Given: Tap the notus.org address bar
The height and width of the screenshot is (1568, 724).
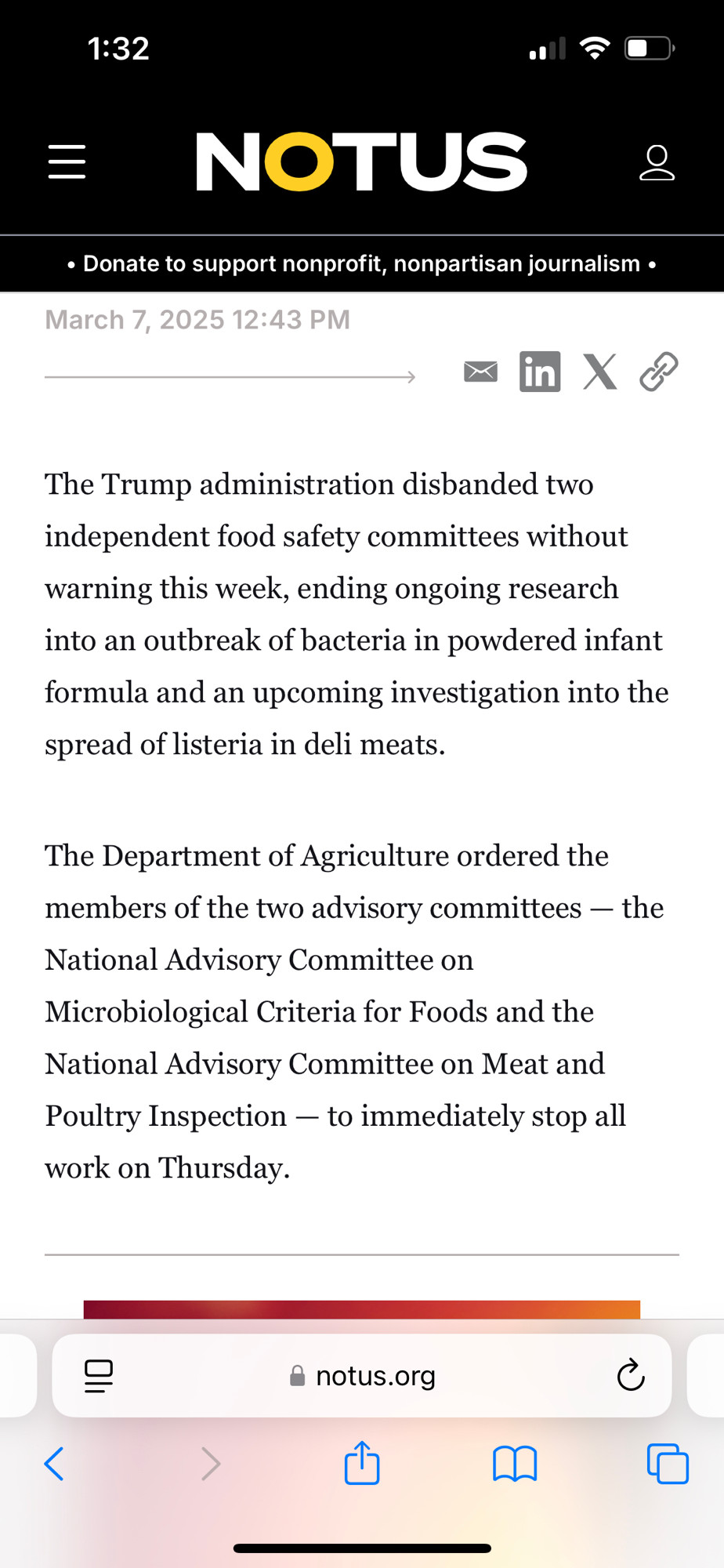Looking at the screenshot, I should click(x=362, y=1376).
